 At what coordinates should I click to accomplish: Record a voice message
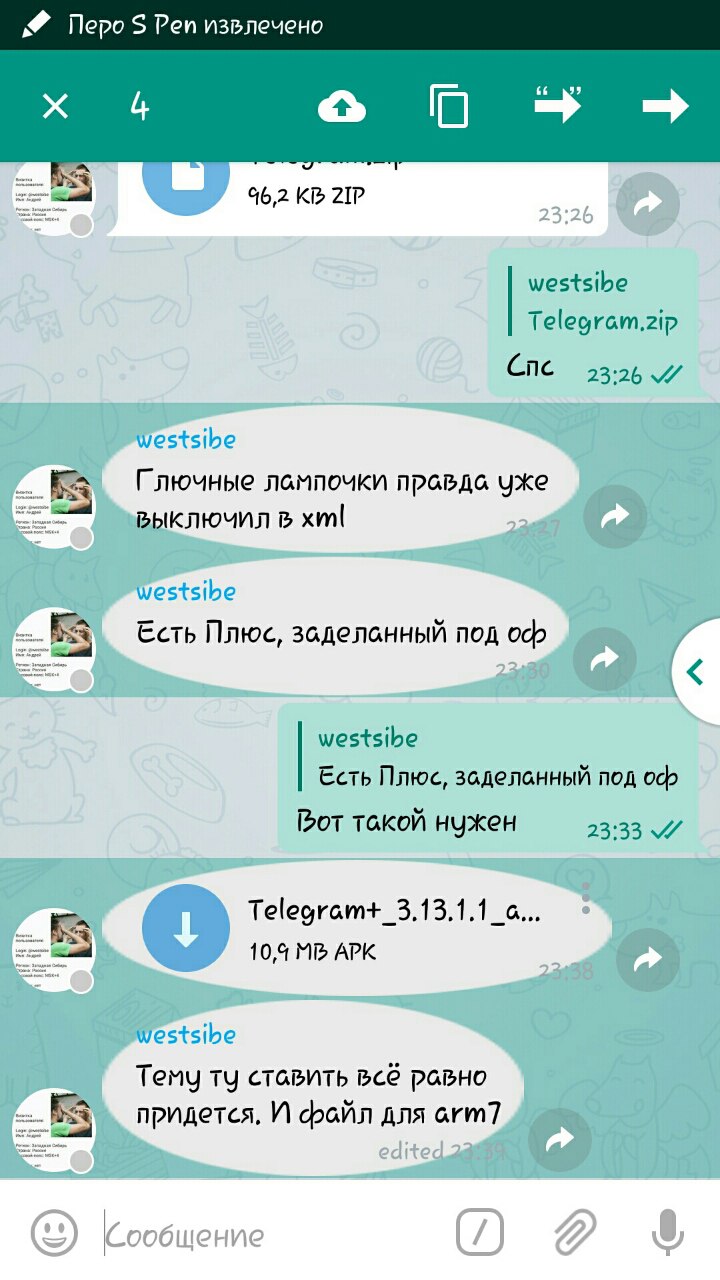(x=667, y=1232)
